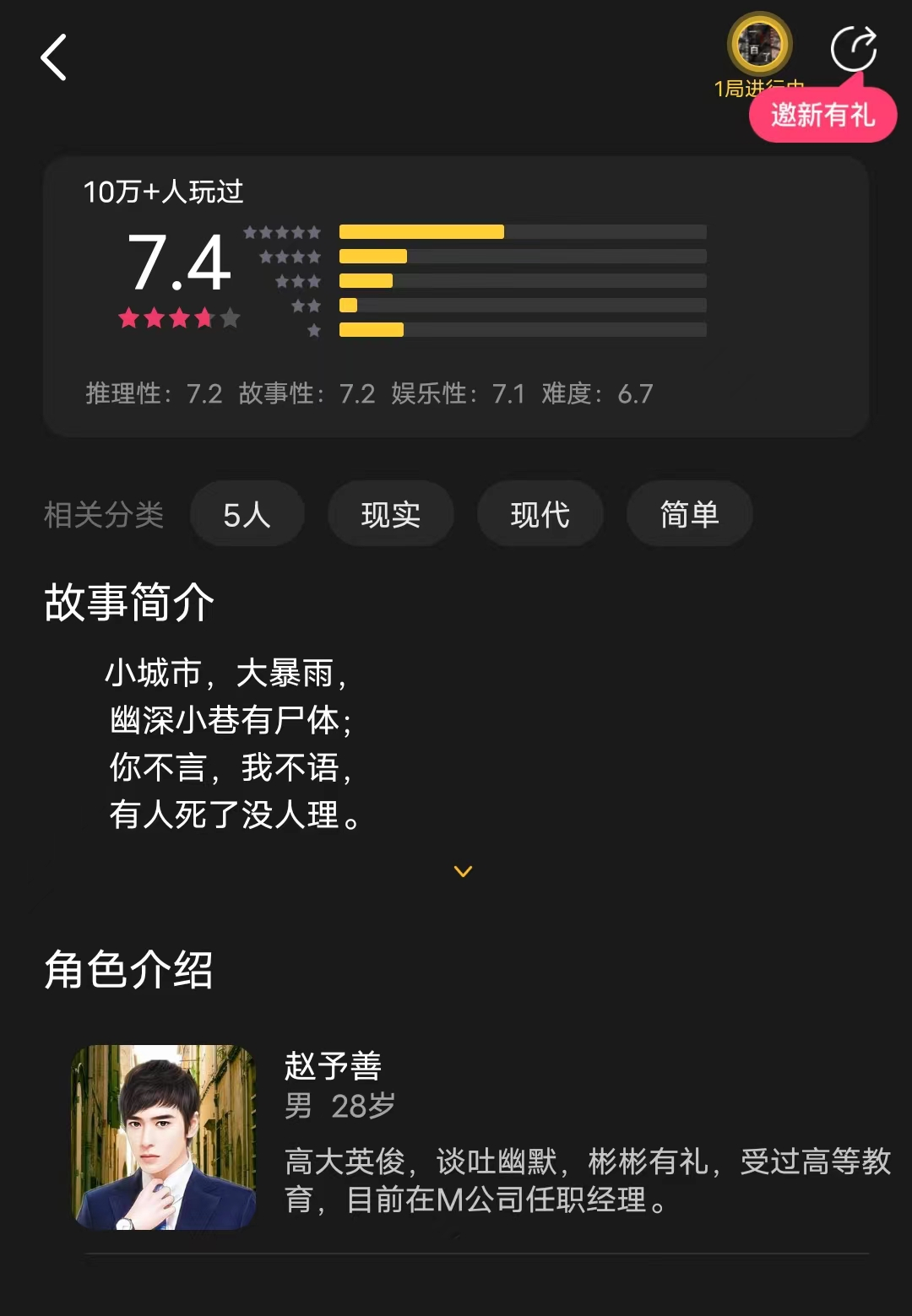Viewport: 912px width, 1316px height.
Task: Choose the 现代 category chip
Action: (x=540, y=514)
